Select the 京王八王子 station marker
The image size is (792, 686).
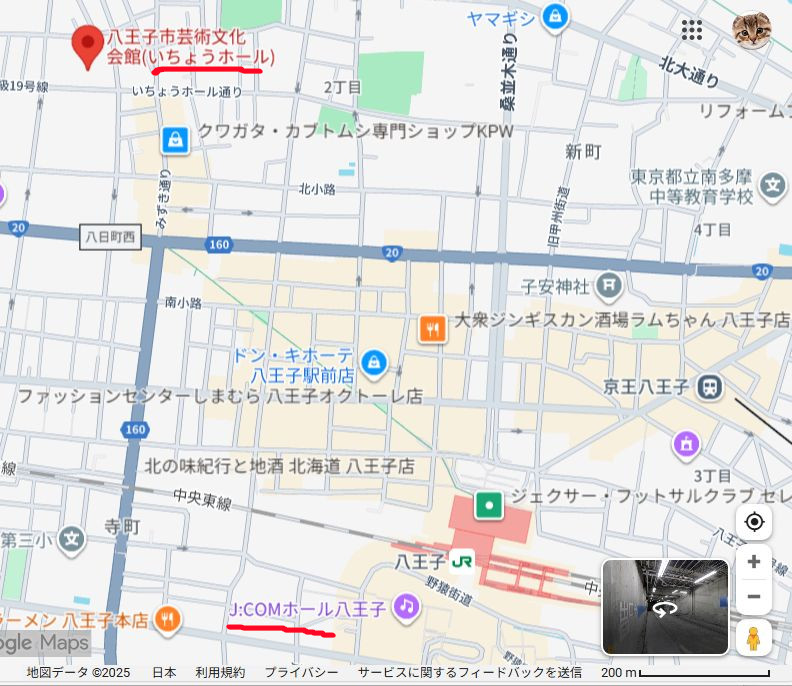(711, 385)
